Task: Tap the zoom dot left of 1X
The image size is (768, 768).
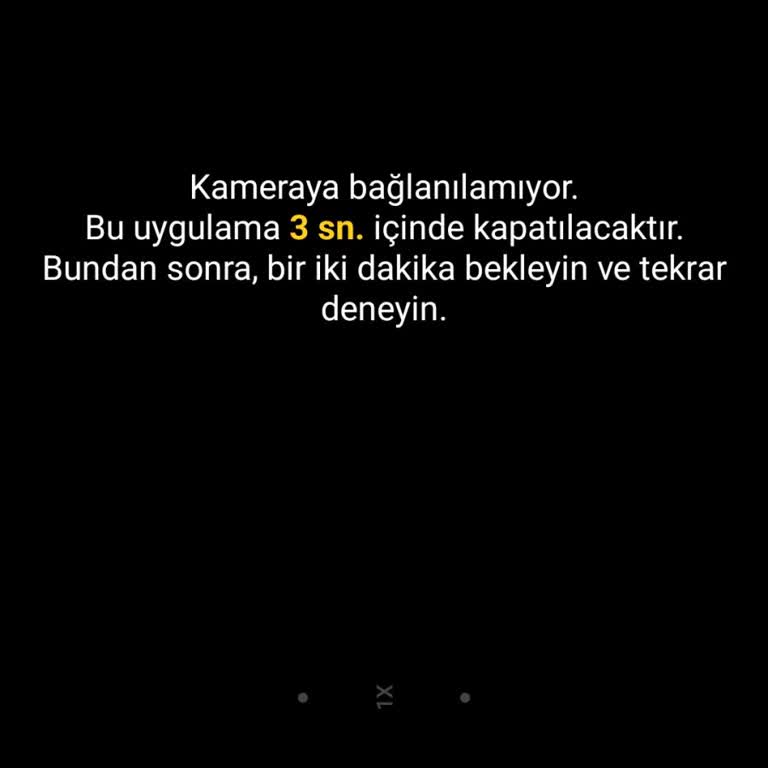Action: coord(303,697)
